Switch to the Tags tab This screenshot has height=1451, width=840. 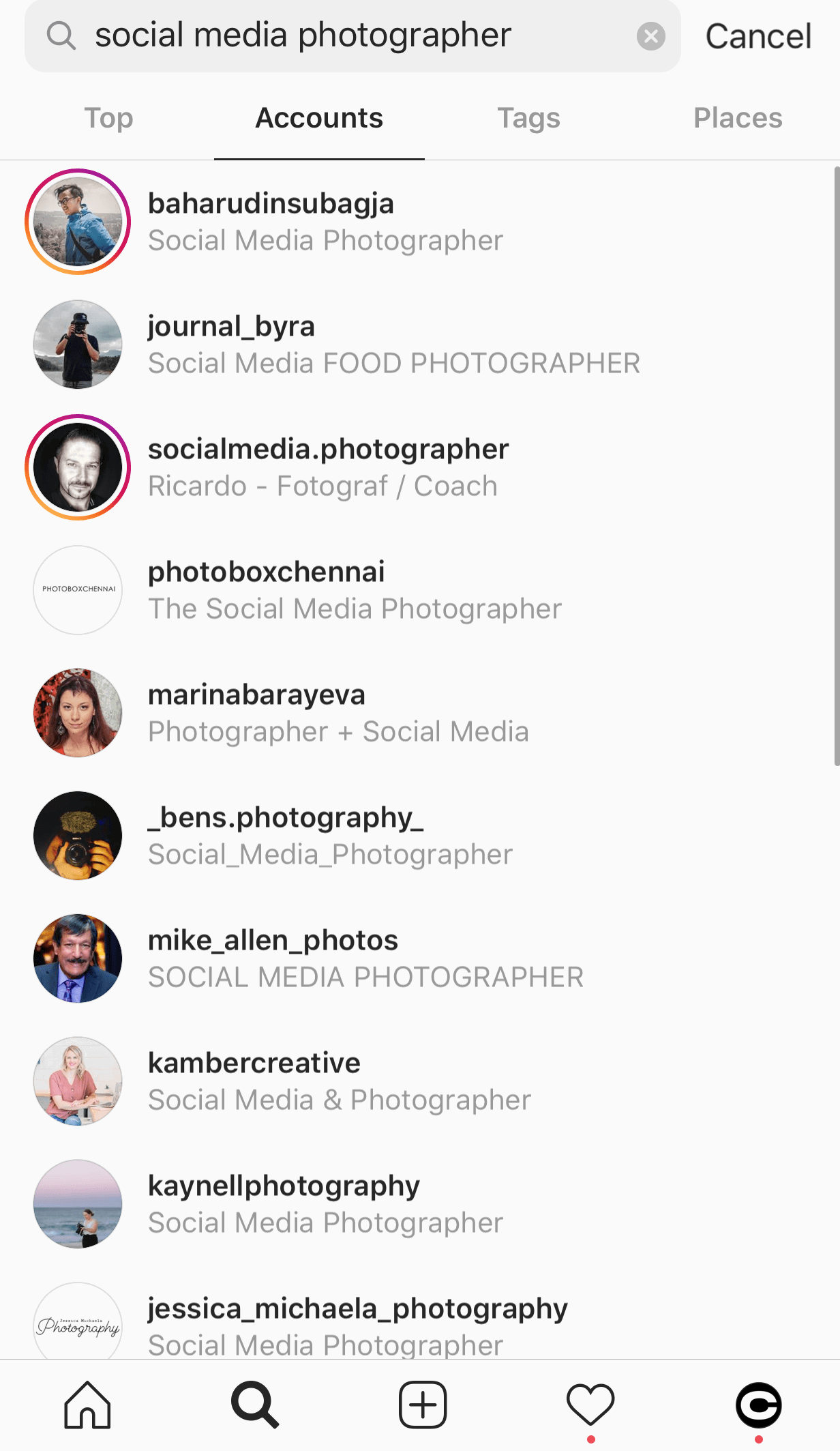pos(528,118)
